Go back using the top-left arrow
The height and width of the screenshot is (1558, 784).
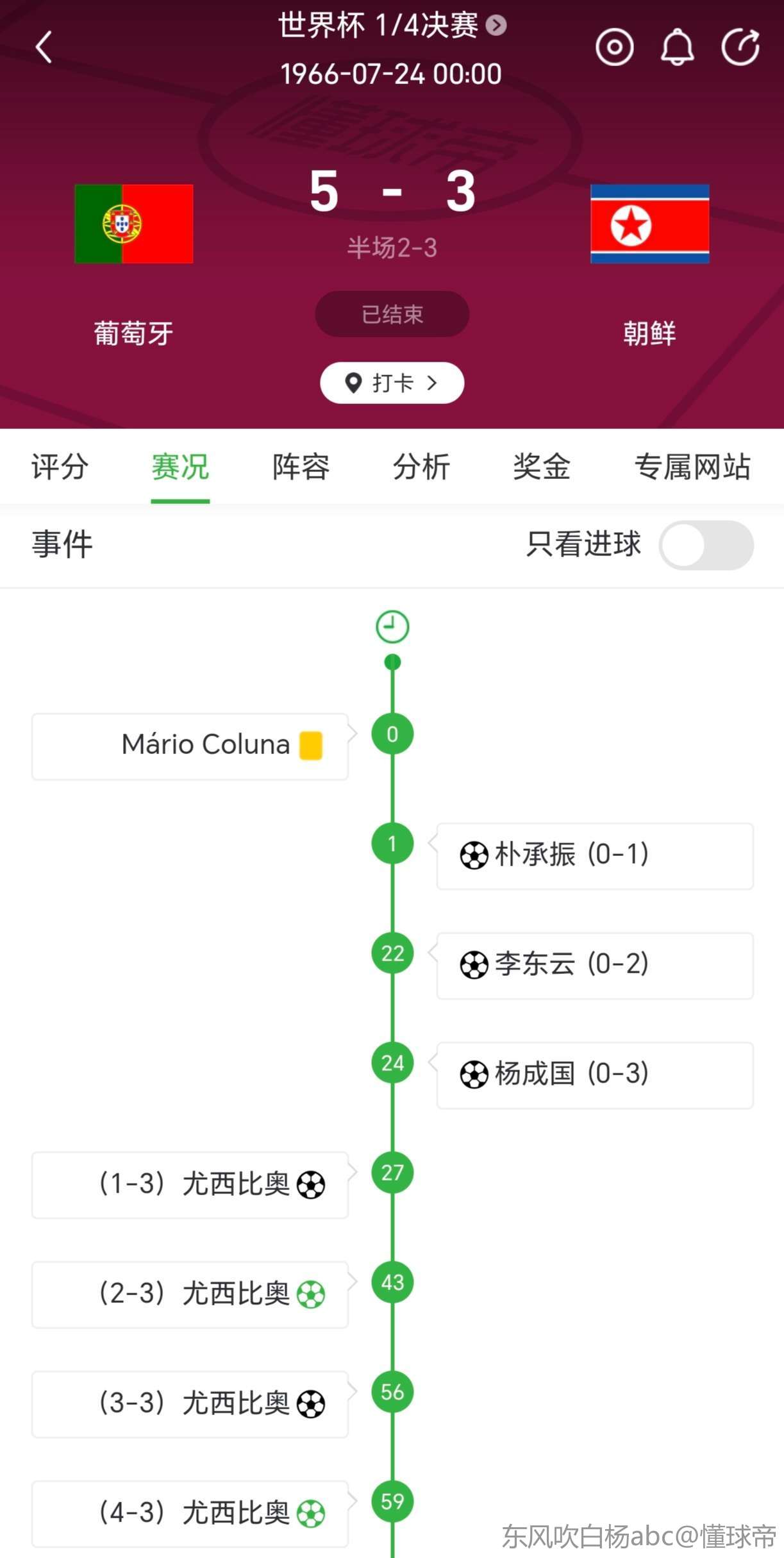44,47
